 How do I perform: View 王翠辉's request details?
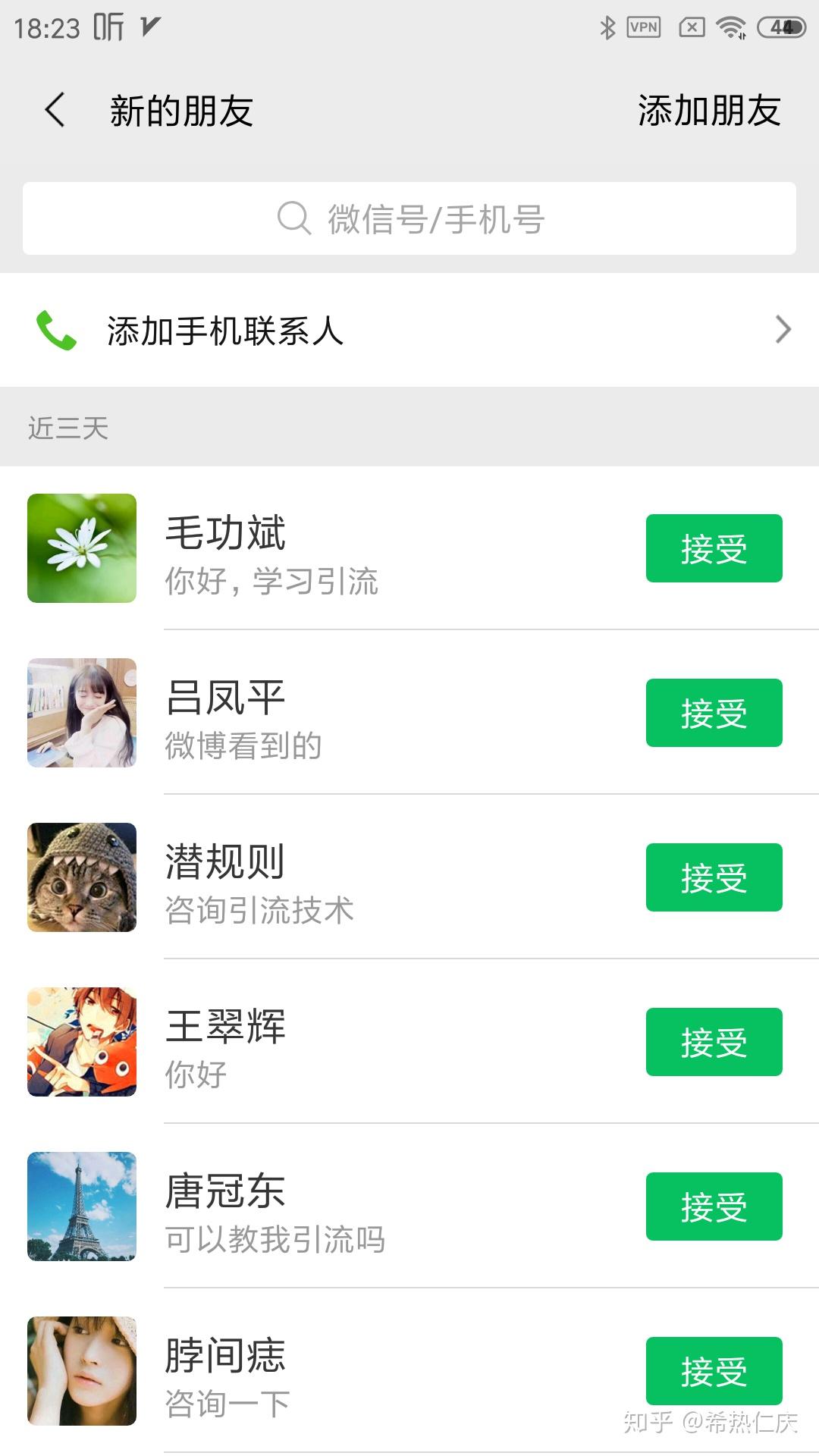[341, 1043]
